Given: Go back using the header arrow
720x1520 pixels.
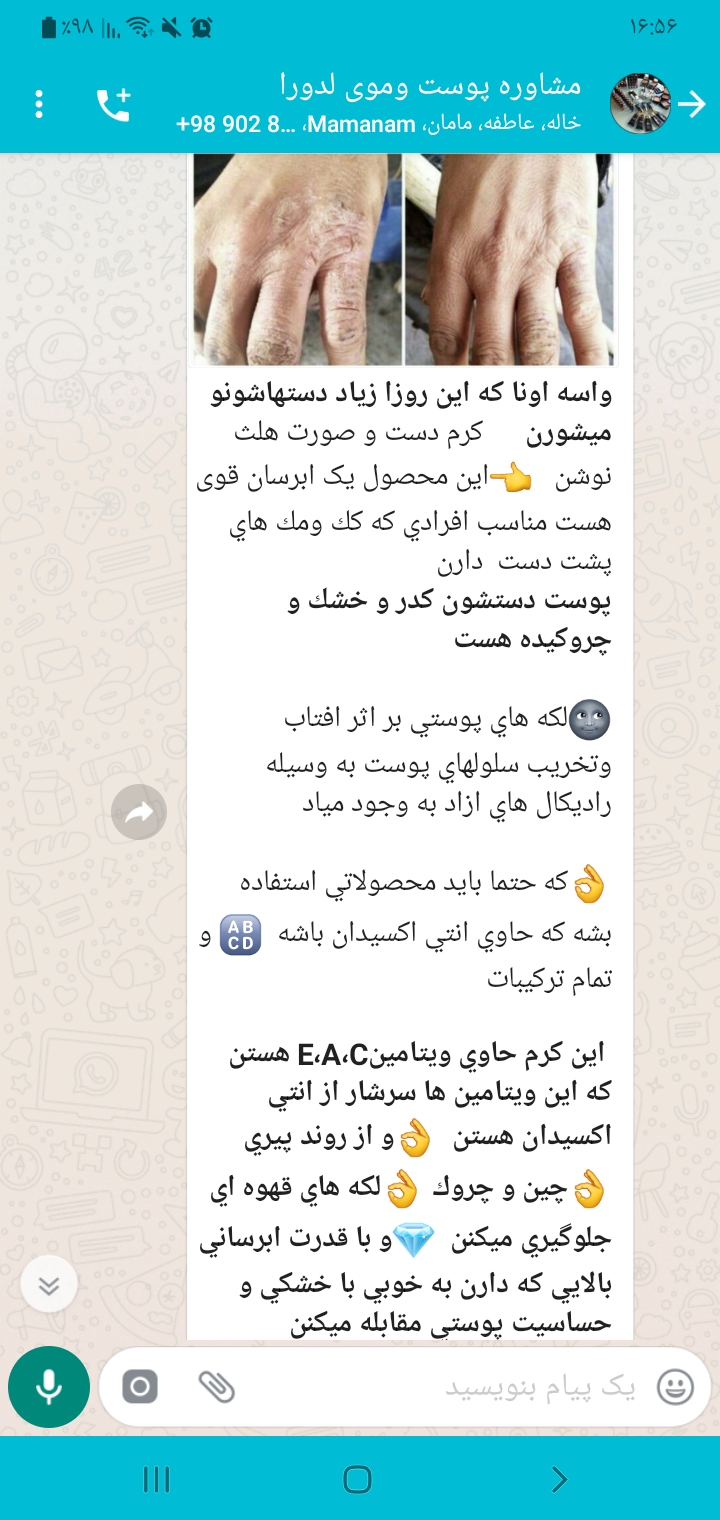Looking at the screenshot, I should [x=692, y=104].
